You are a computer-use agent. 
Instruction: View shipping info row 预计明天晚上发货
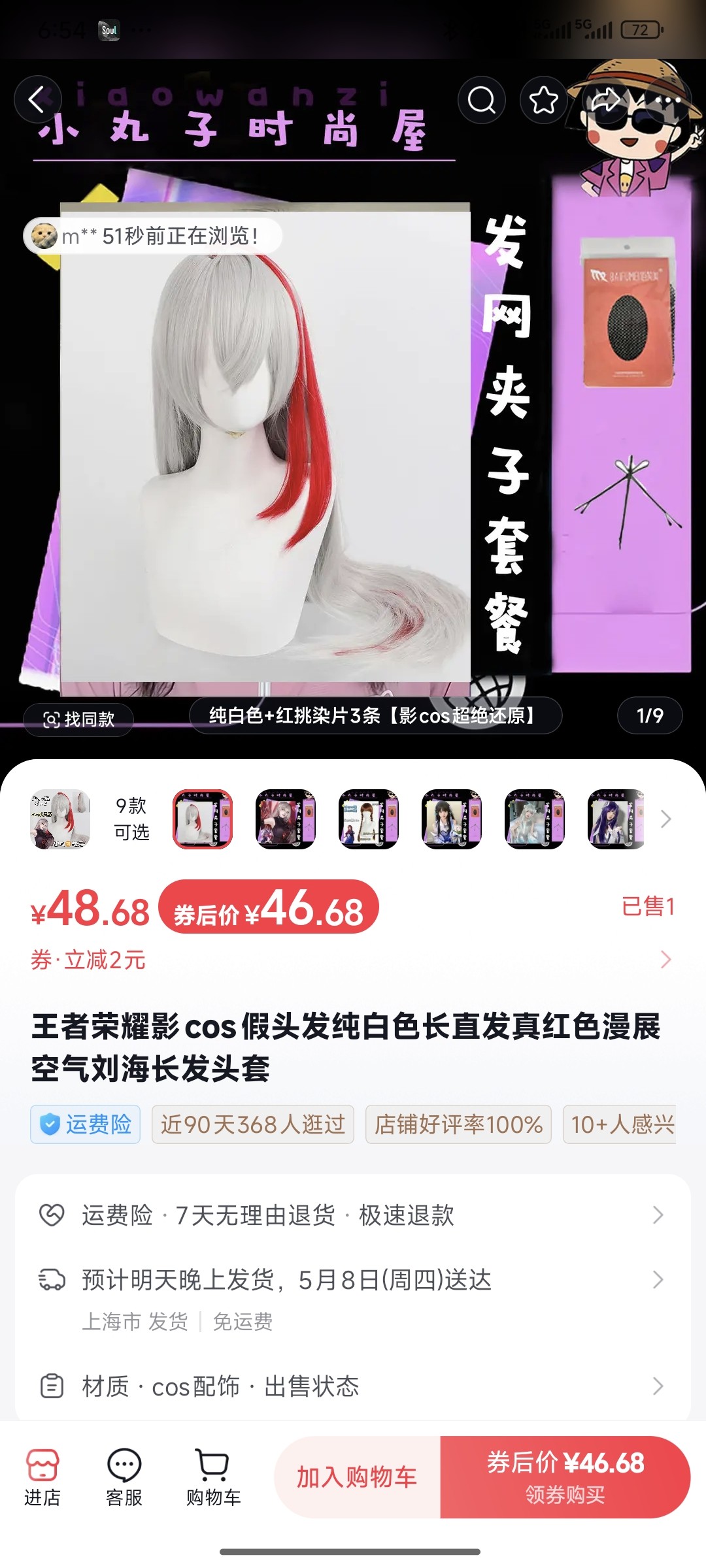pos(352,1299)
